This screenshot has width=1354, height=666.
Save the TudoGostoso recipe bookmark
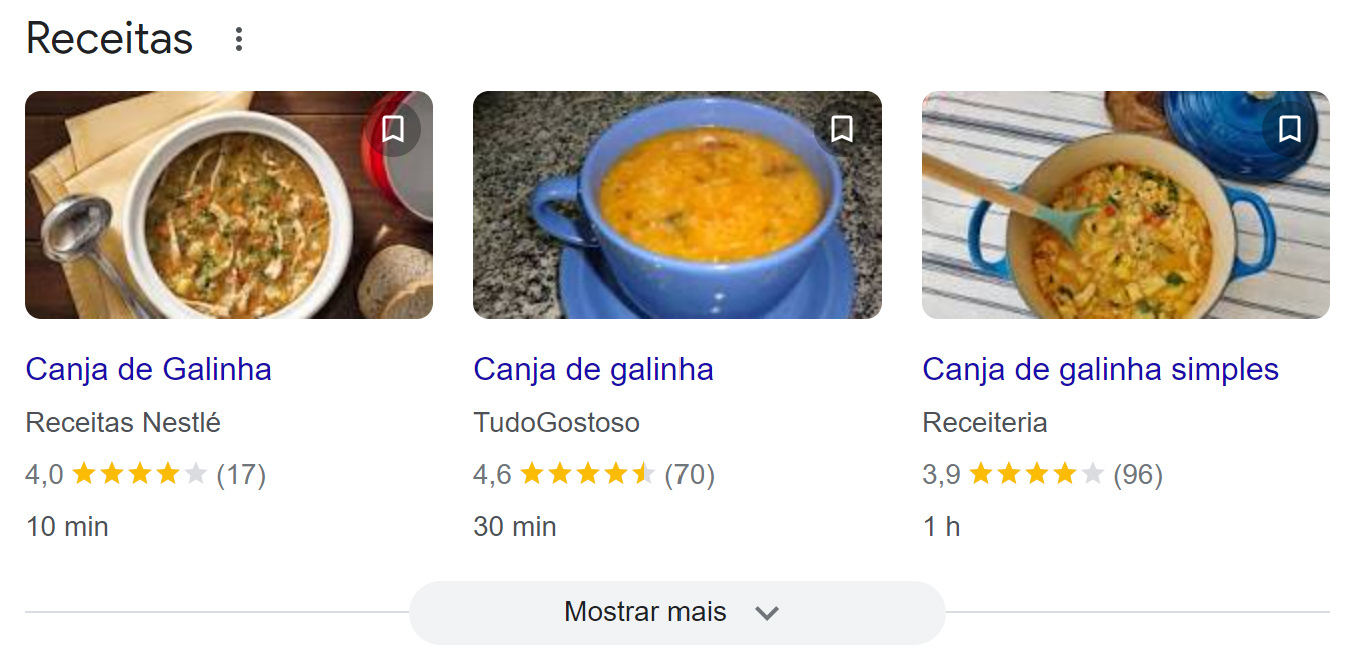click(x=842, y=129)
